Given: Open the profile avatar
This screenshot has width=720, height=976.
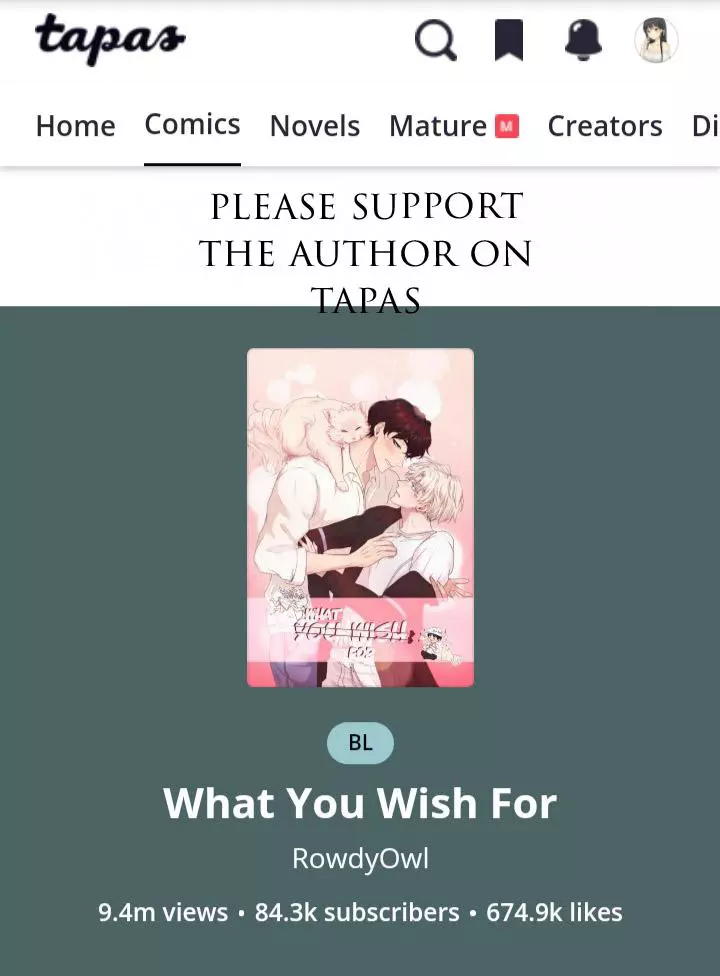Looking at the screenshot, I should (x=657, y=40).
